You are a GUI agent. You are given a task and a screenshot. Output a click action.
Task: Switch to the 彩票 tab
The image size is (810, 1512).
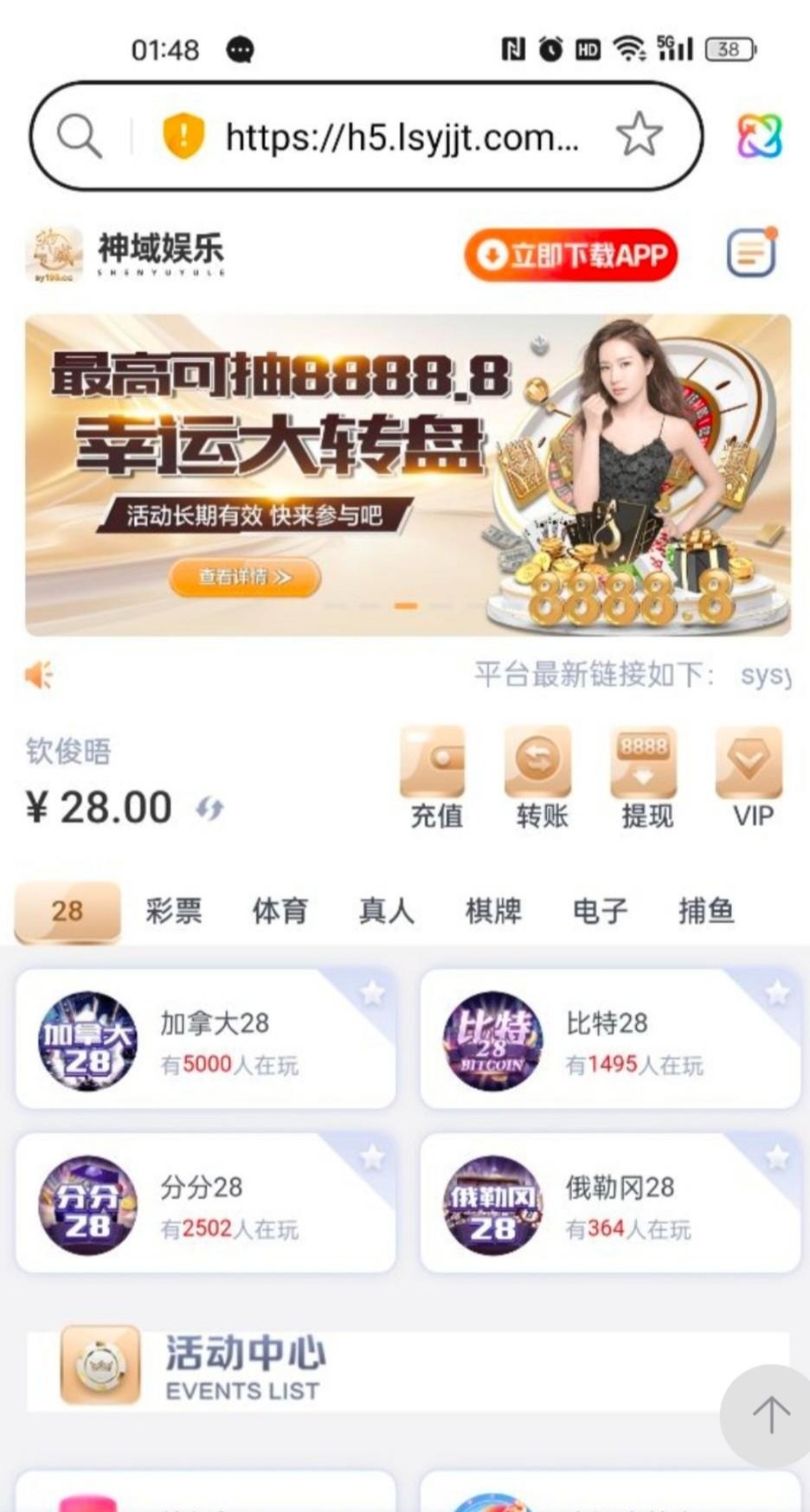[173, 911]
